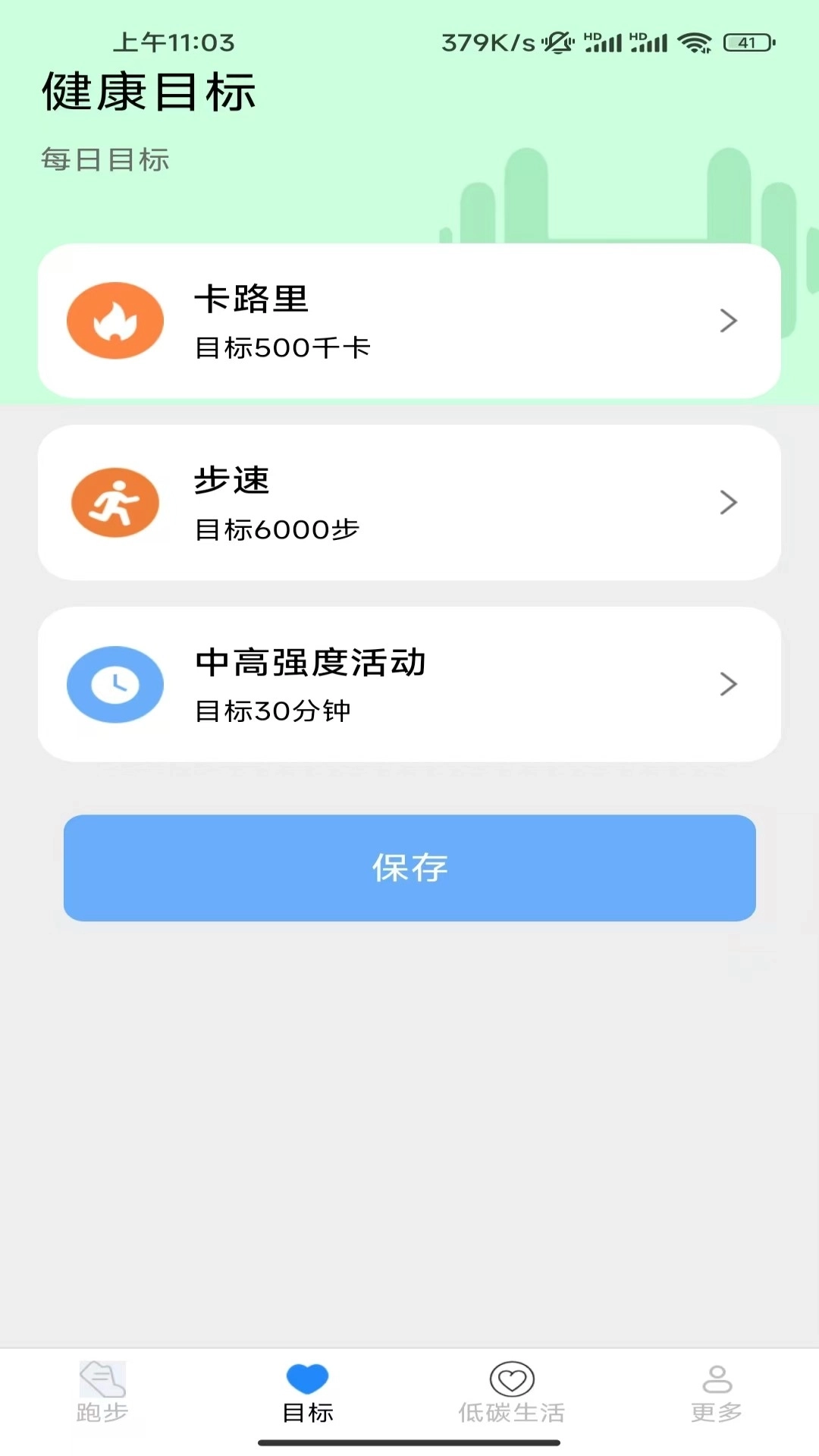Expand the 卡路里 goal with its chevron
The width and height of the screenshot is (819, 1456).
coord(728,320)
